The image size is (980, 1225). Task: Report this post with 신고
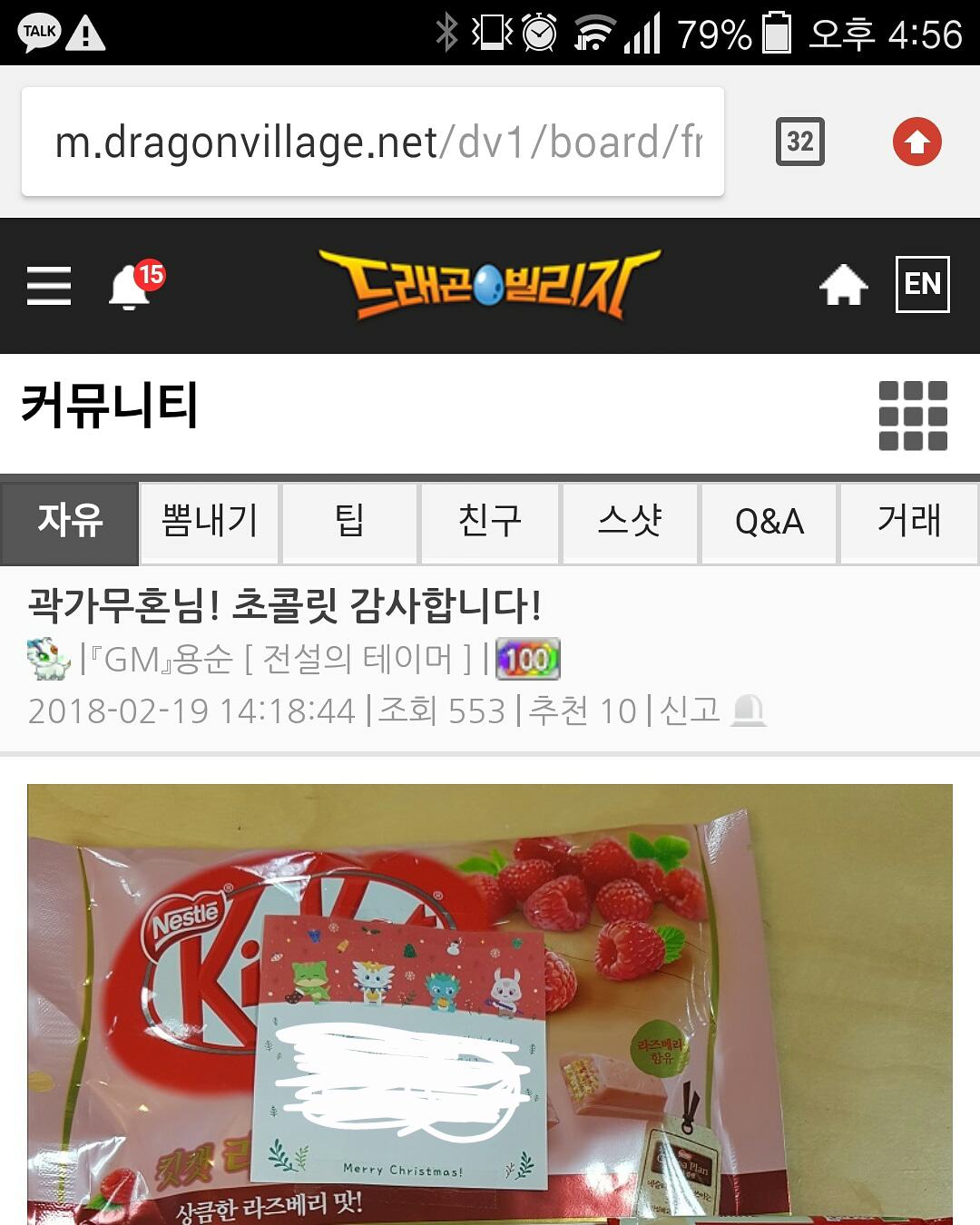(710, 710)
